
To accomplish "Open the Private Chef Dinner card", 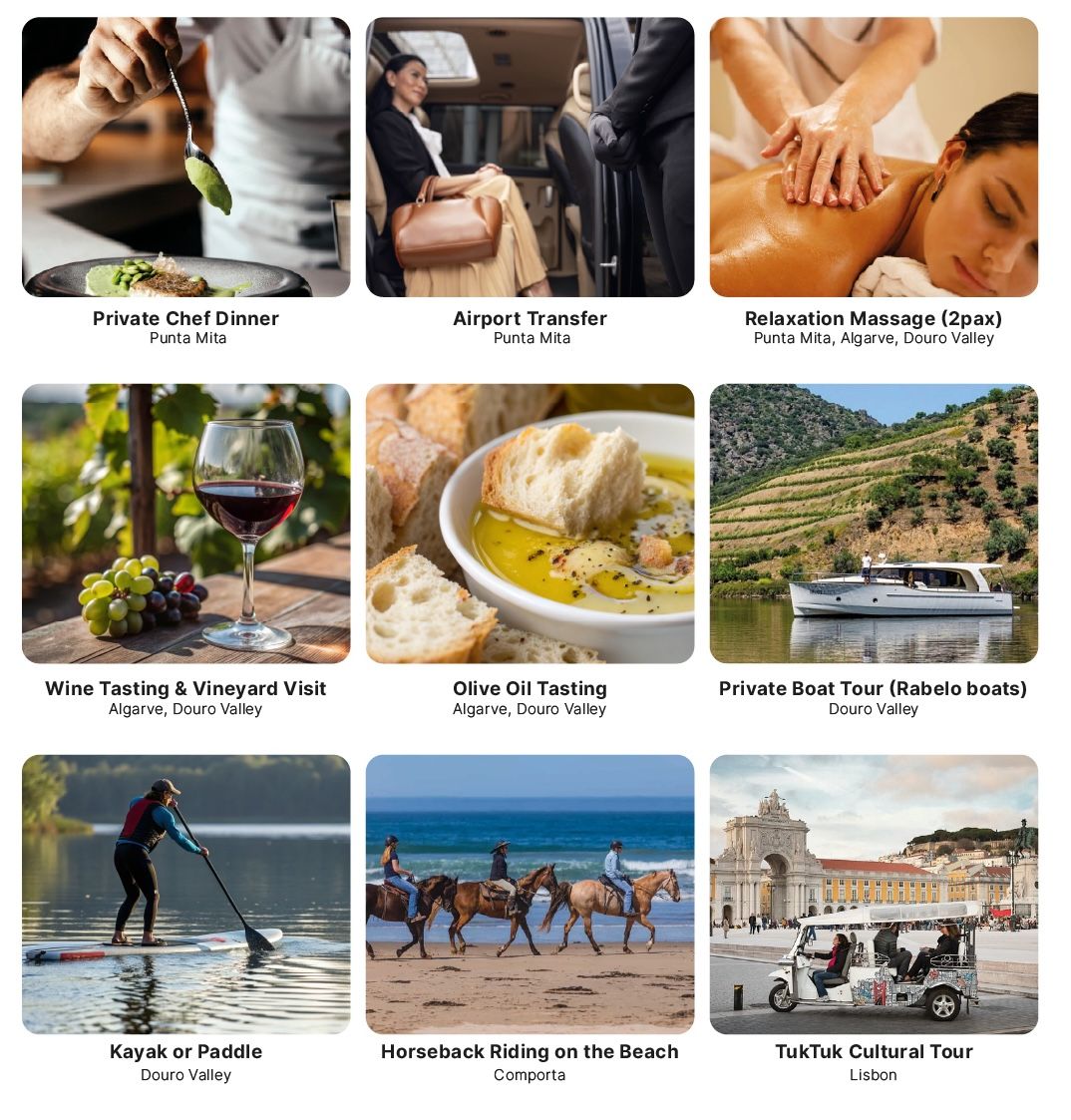I will (x=185, y=158).
